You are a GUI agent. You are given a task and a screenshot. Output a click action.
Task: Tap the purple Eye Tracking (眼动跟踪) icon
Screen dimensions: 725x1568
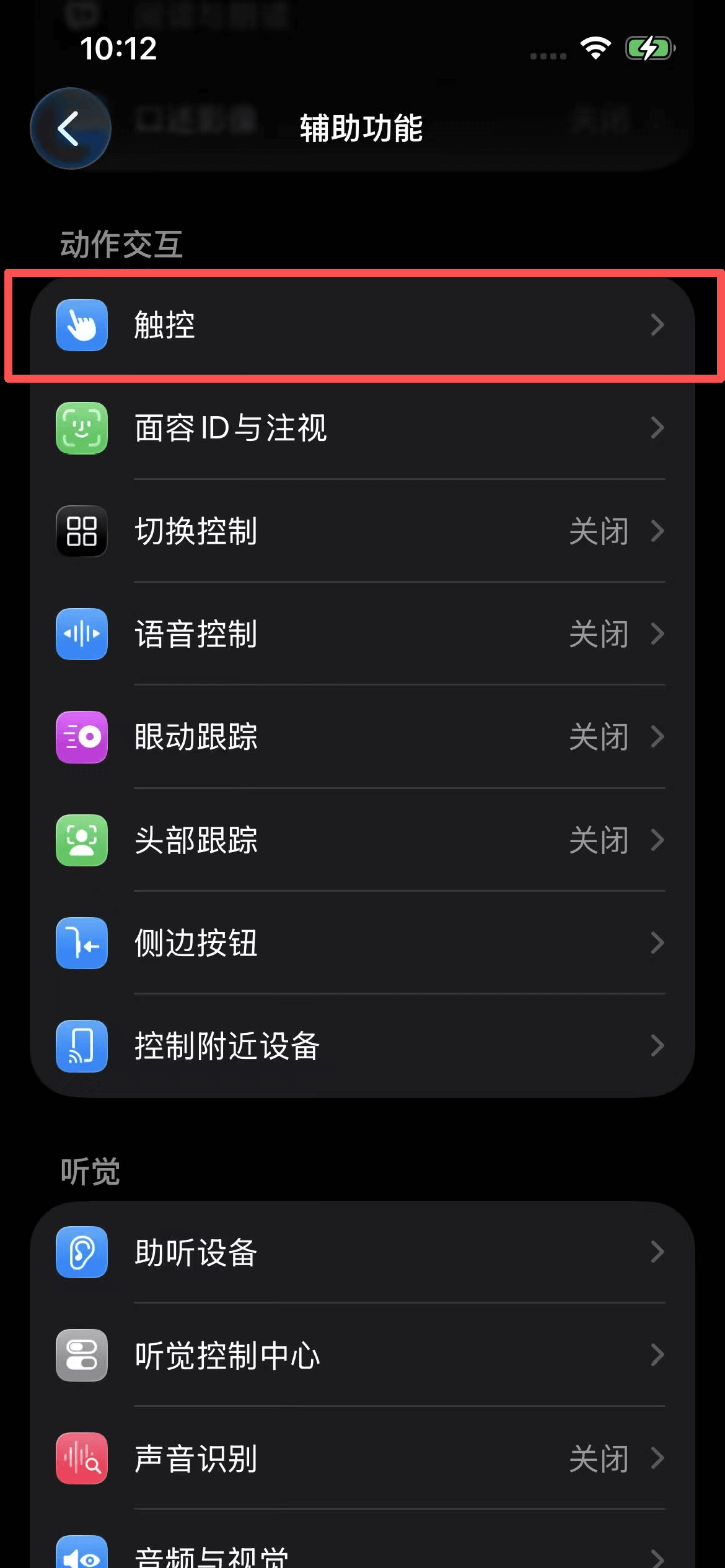[81, 737]
